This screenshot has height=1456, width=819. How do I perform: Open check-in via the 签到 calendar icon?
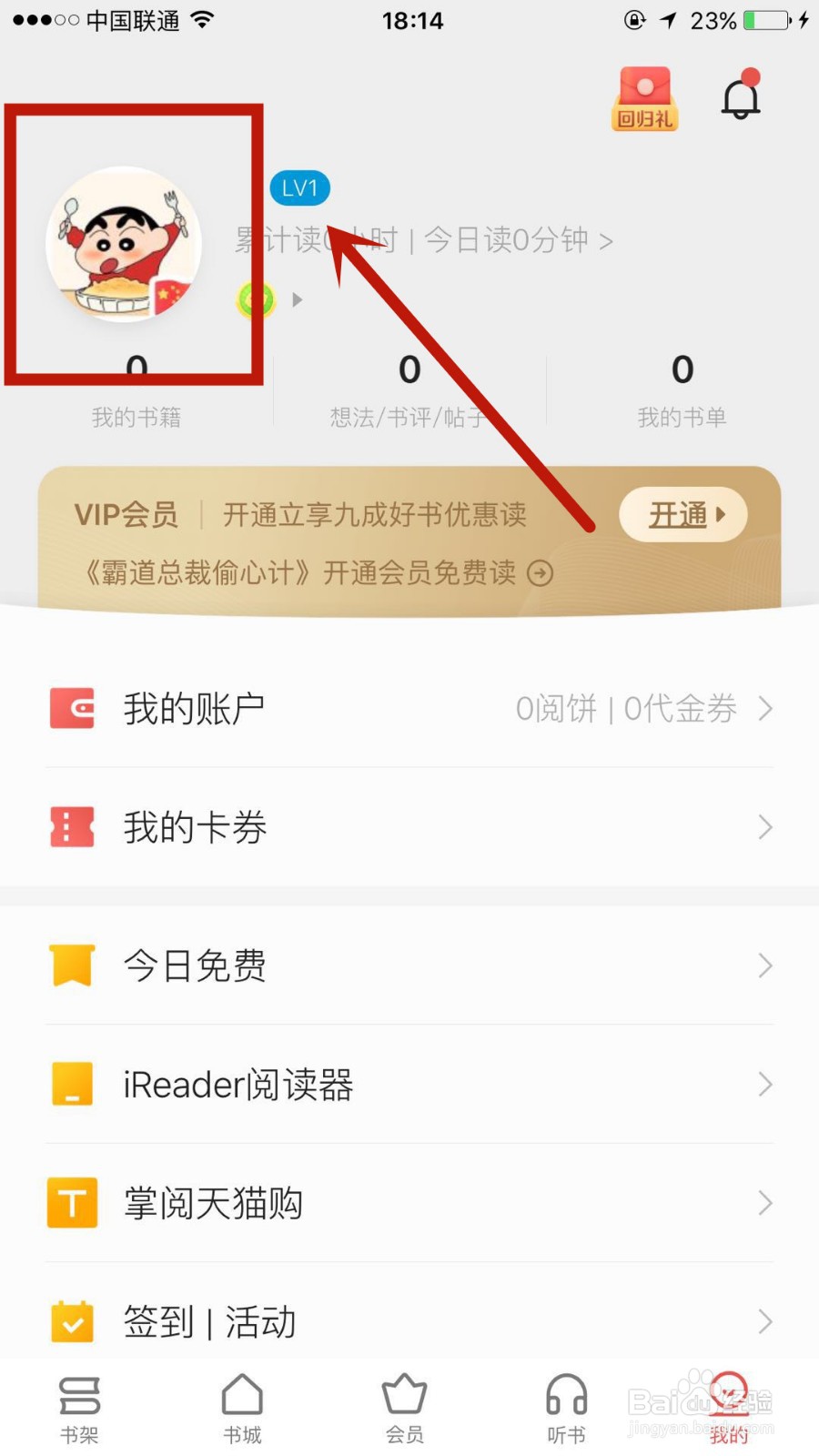72,1320
